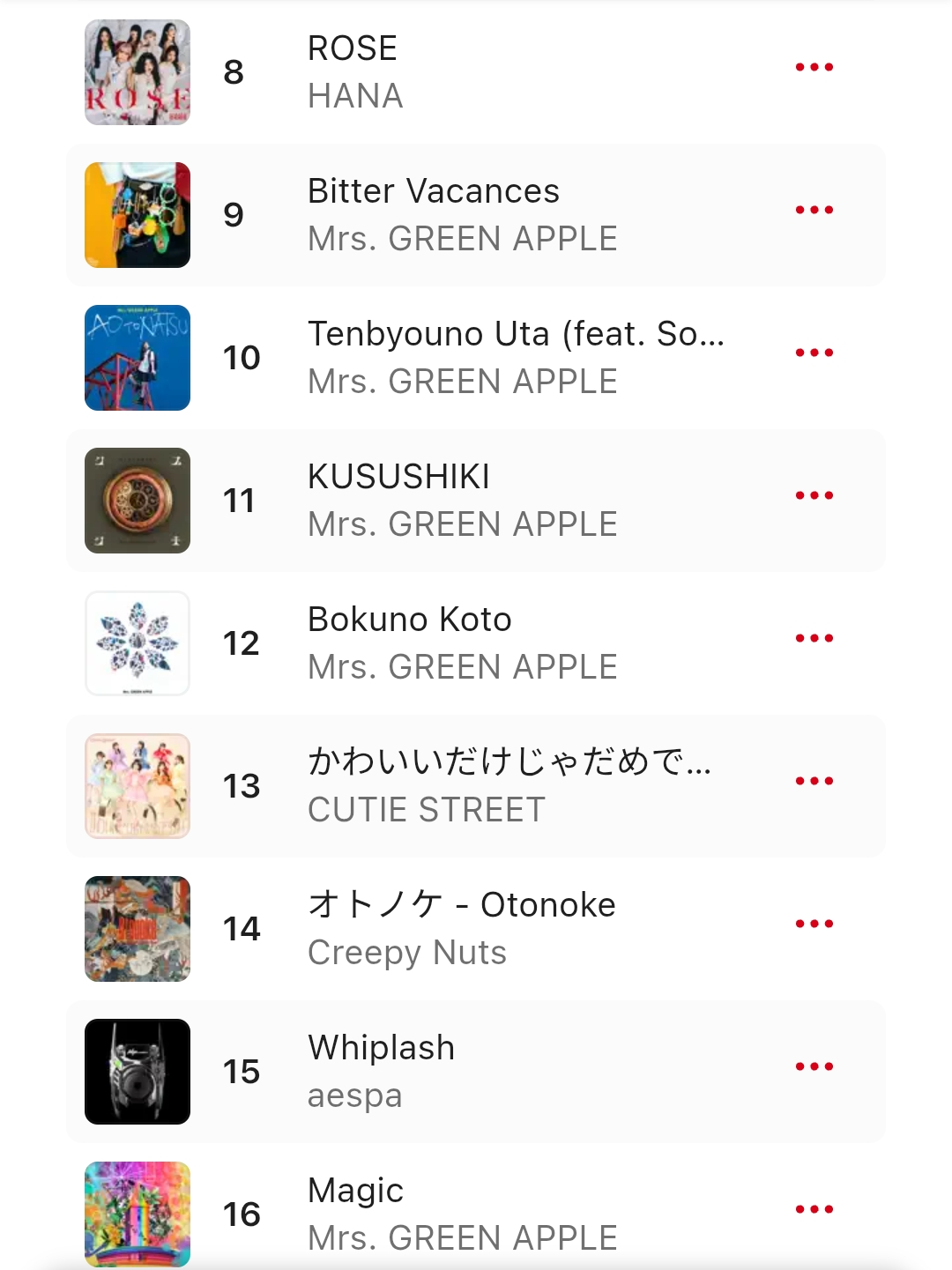Select the song Bokuno Koto
The image size is (952, 1270).
(409, 620)
